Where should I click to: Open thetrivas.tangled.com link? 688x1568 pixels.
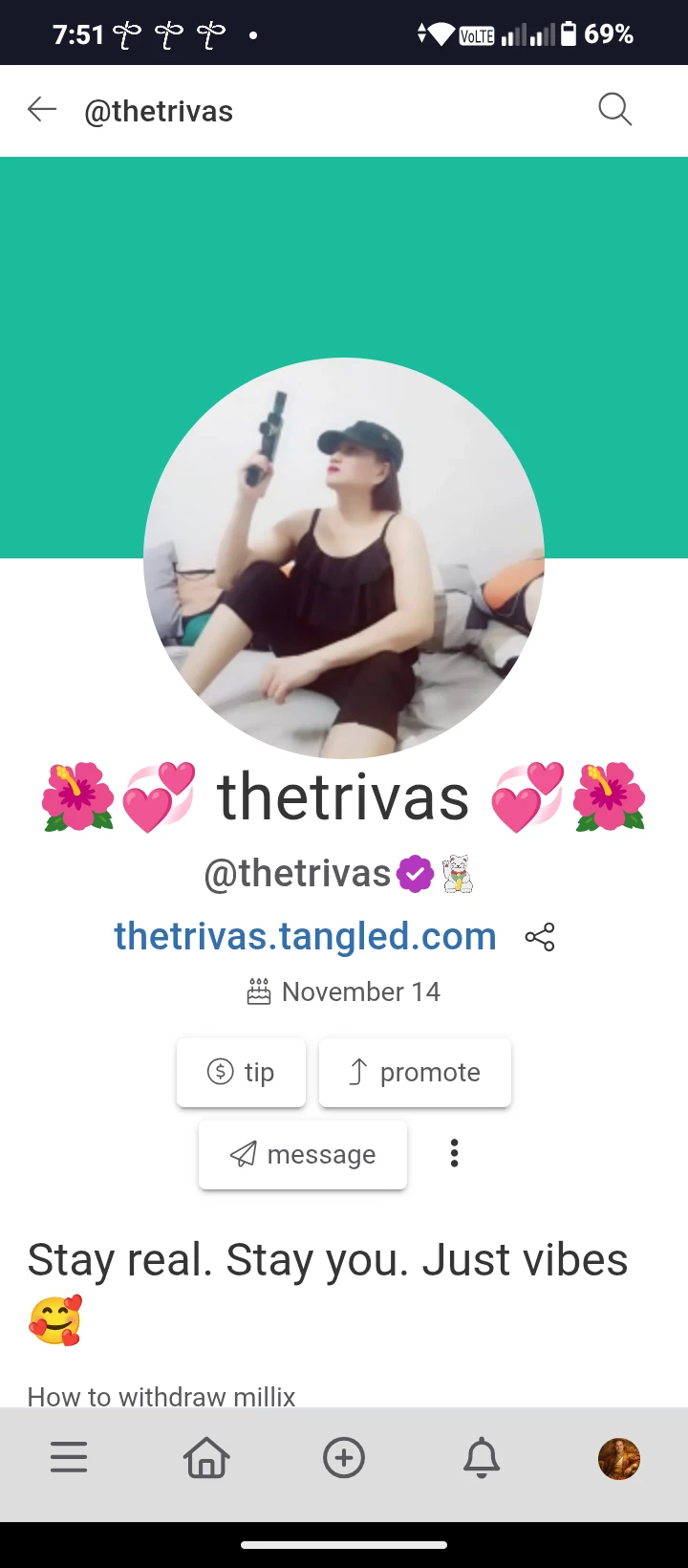[x=305, y=936]
